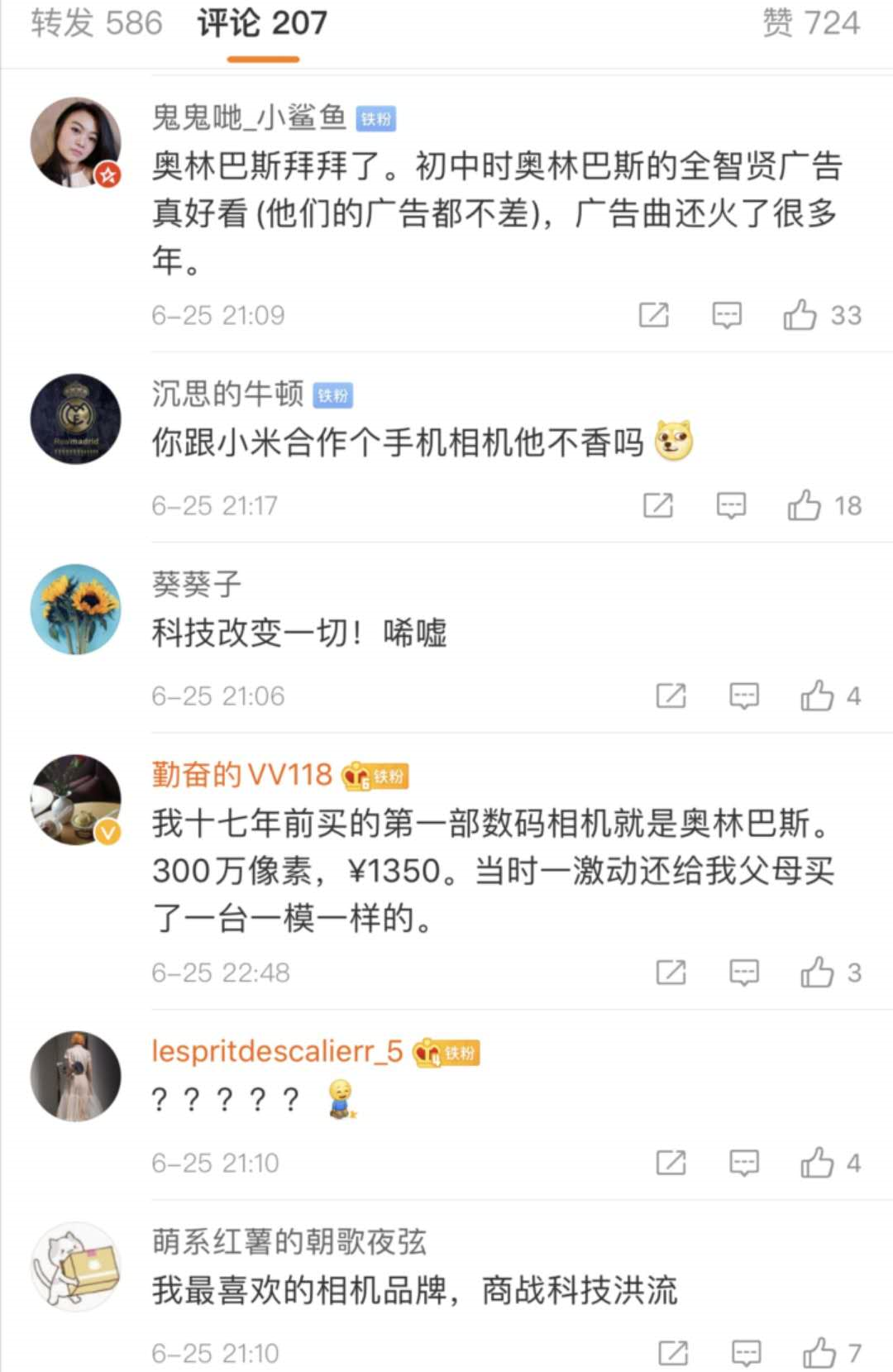Repost 葵葵子's comment
Image resolution: width=893 pixels, height=1372 pixels.
671,696
